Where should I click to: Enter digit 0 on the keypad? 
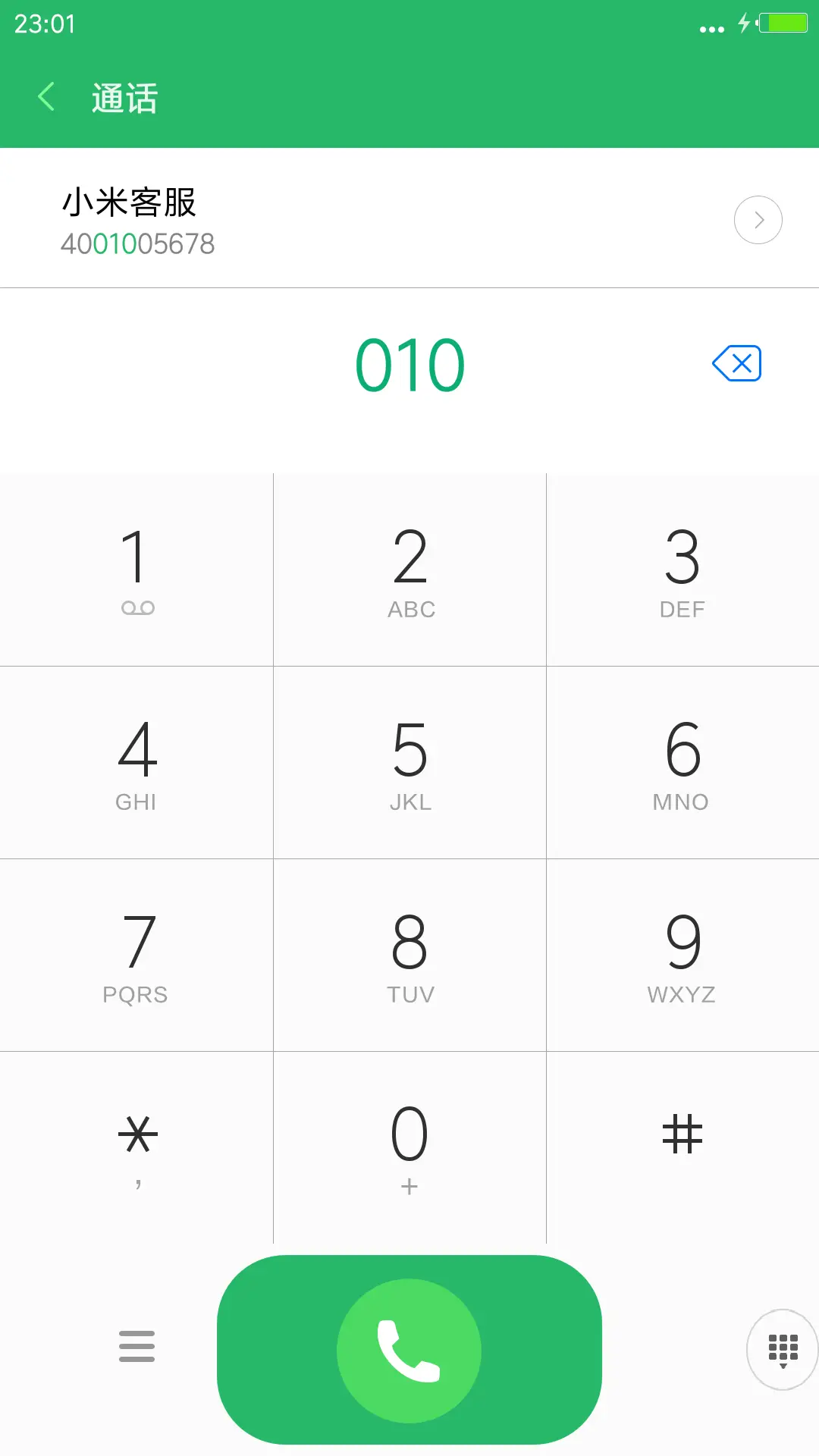(x=409, y=1147)
